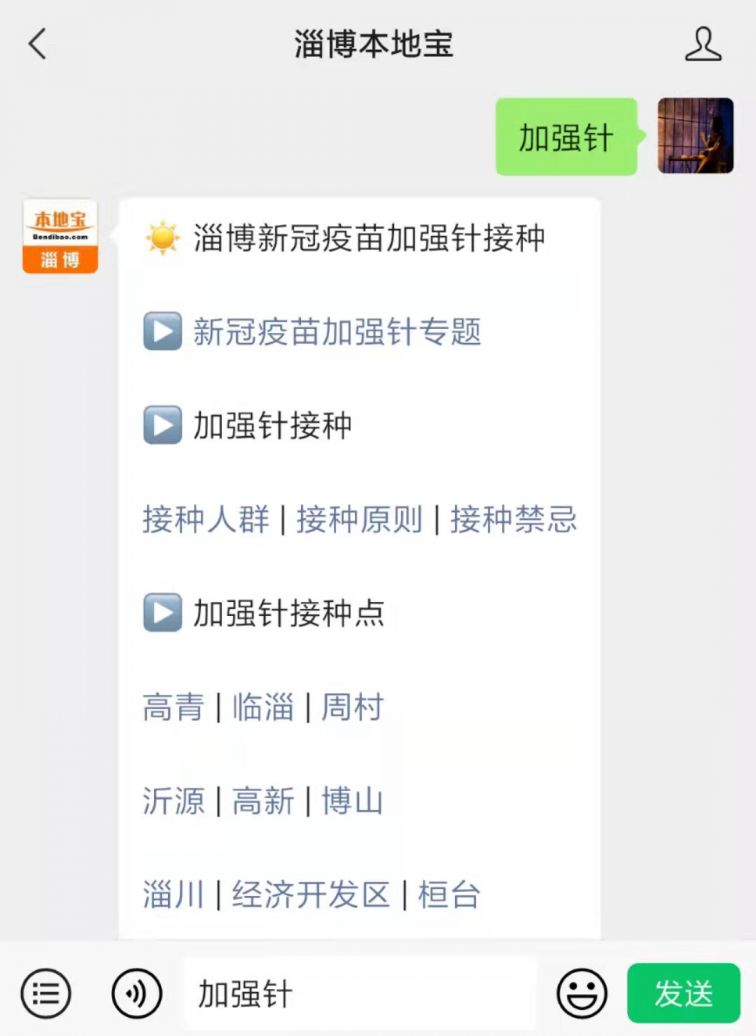Viewport: 756px width, 1036px height.
Task: Go back from 淄博本地宝 chat
Action: tap(38, 44)
